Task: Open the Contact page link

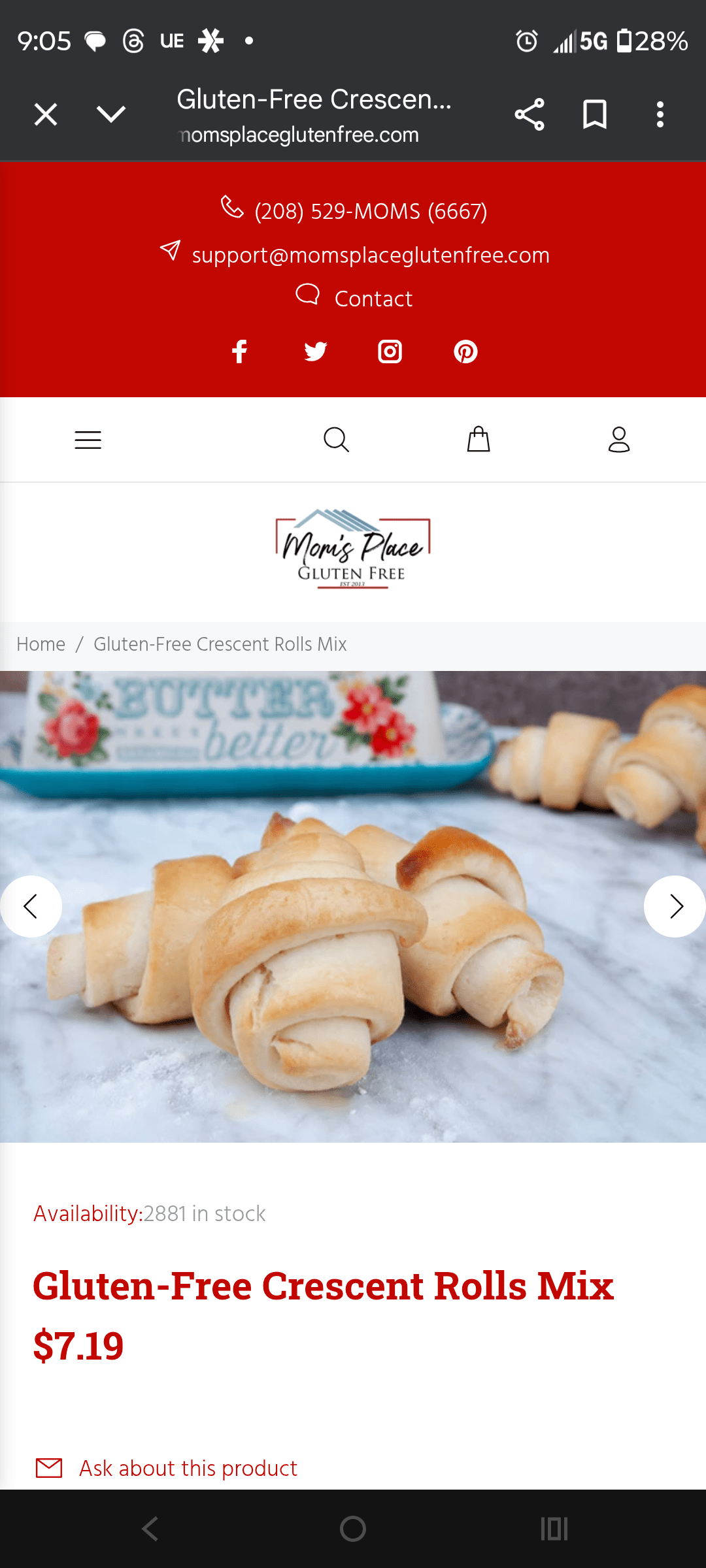Action: 373,299
